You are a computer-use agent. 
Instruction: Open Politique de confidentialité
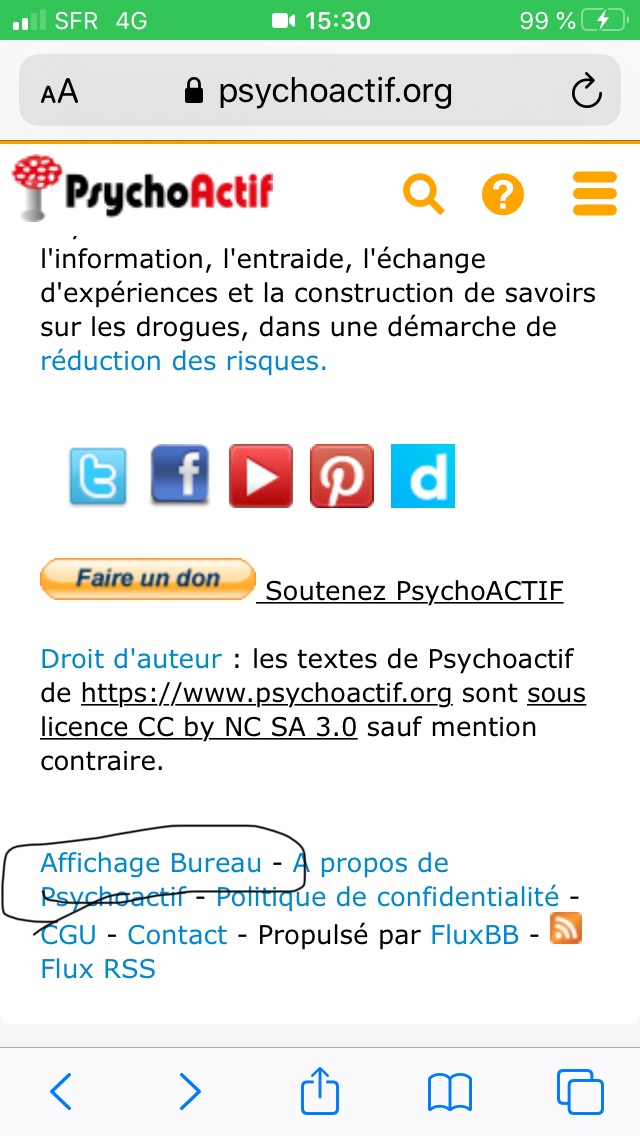[x=387, y=897]
